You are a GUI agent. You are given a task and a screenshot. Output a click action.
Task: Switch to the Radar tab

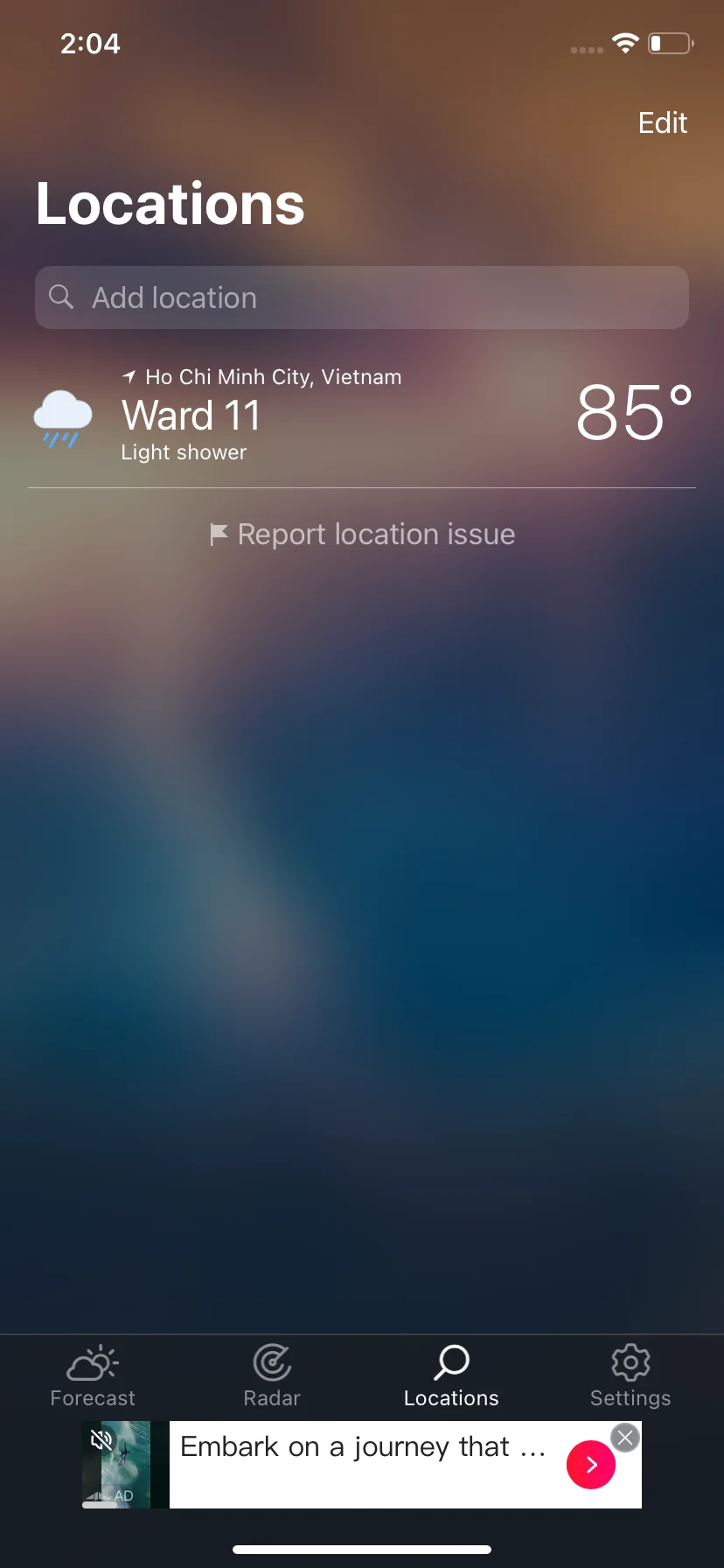(x=271, y=1375)
